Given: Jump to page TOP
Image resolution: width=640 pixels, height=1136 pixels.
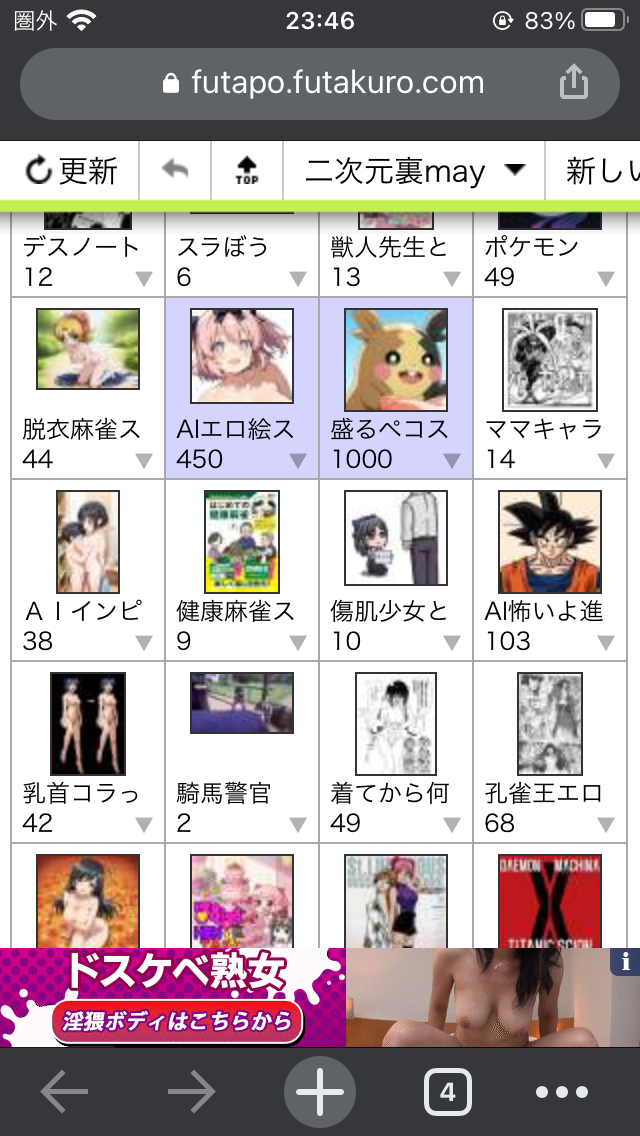Looking at the screenshot, I should pyautogui.click(x=246, y=171).
